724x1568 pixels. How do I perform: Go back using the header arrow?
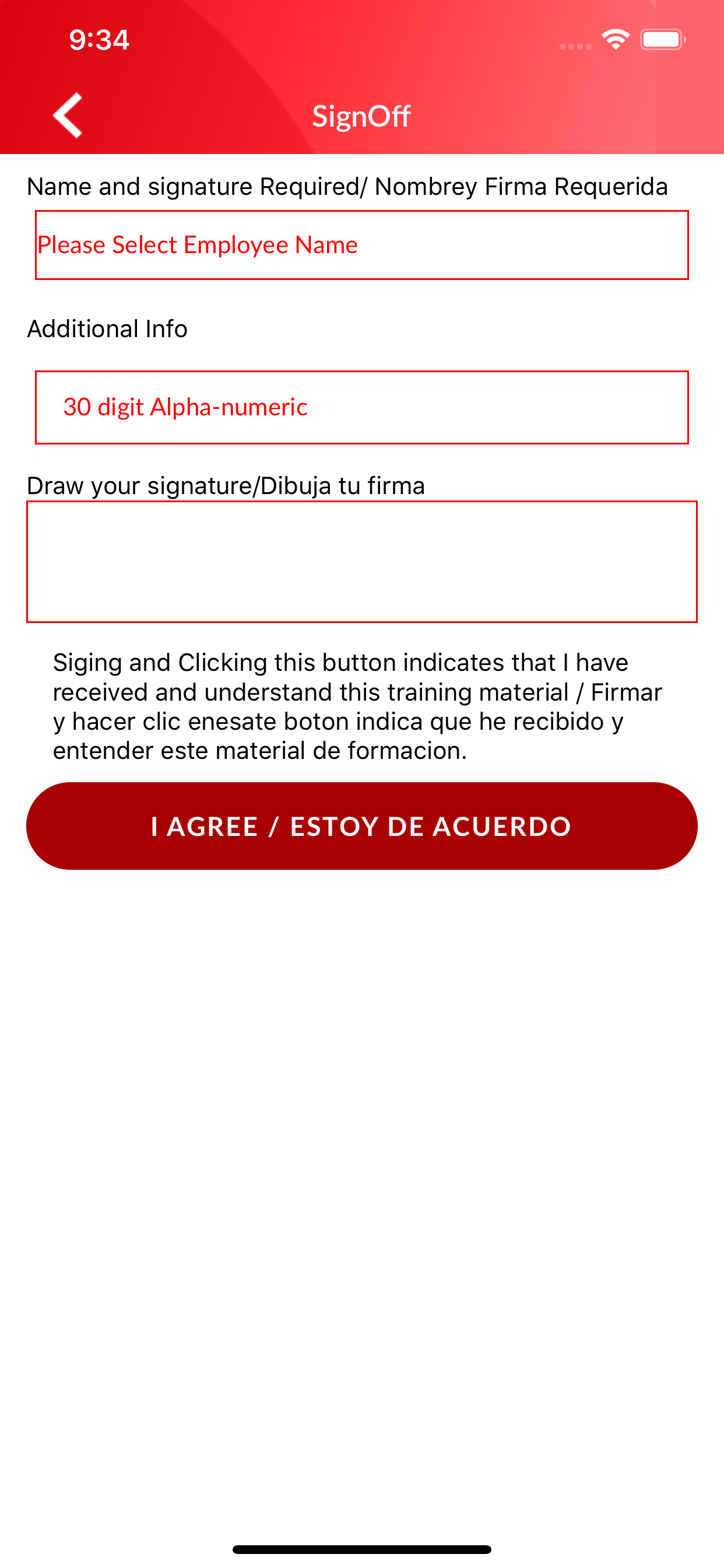(x=68, y=115)
